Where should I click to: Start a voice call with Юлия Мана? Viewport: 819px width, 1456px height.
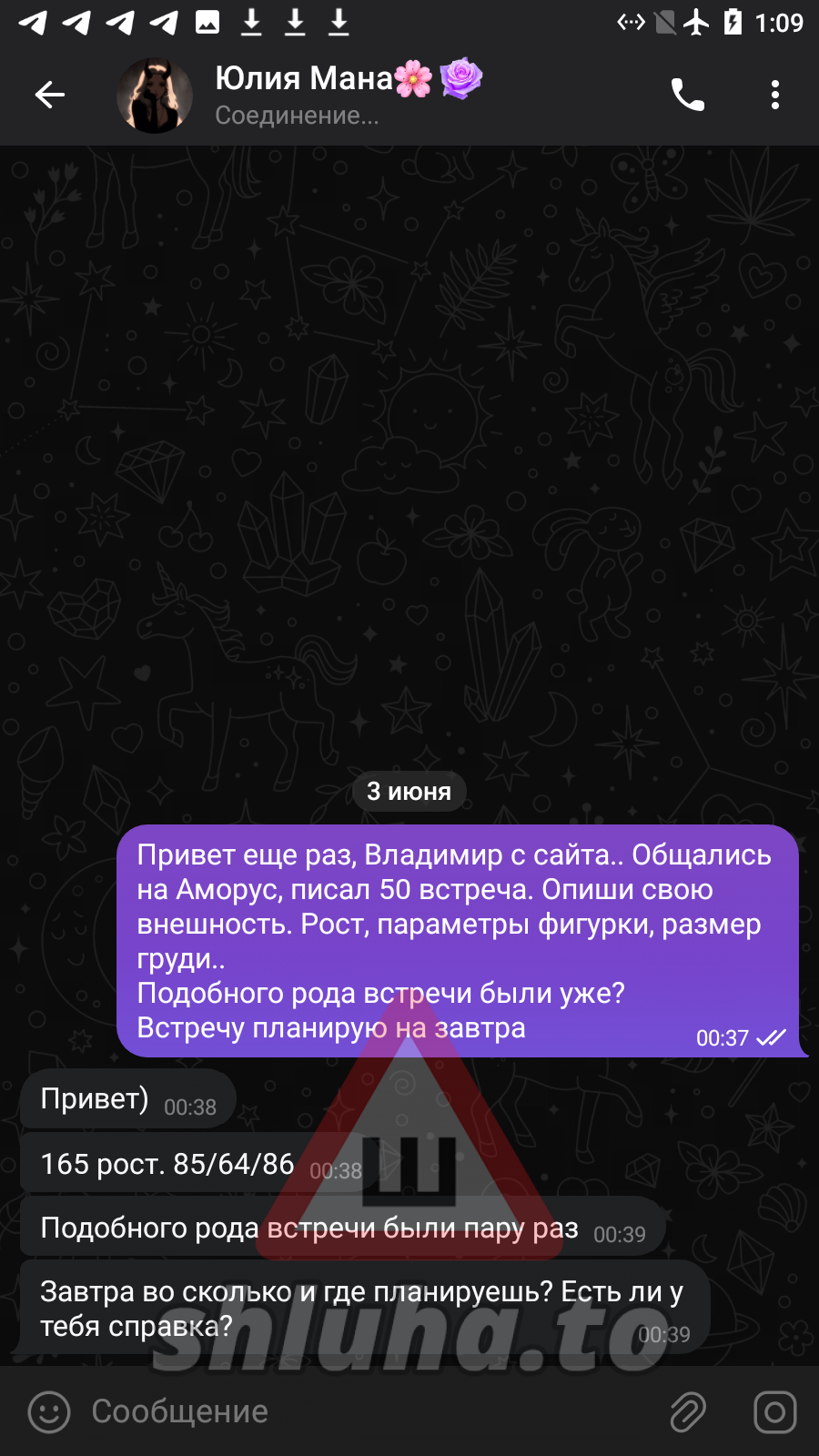[687, 95]
